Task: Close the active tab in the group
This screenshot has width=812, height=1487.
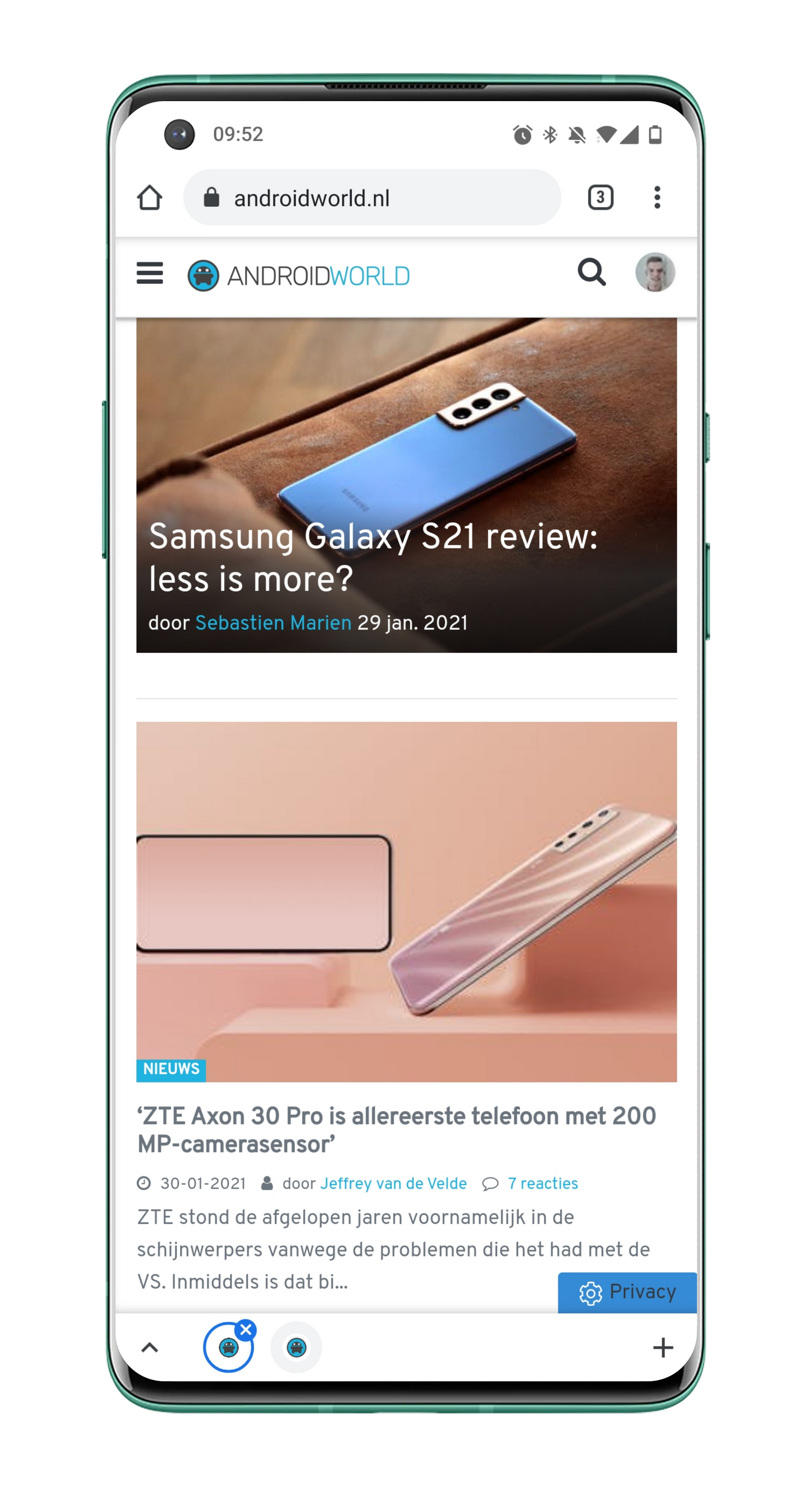Action: tap(246, 1330)
